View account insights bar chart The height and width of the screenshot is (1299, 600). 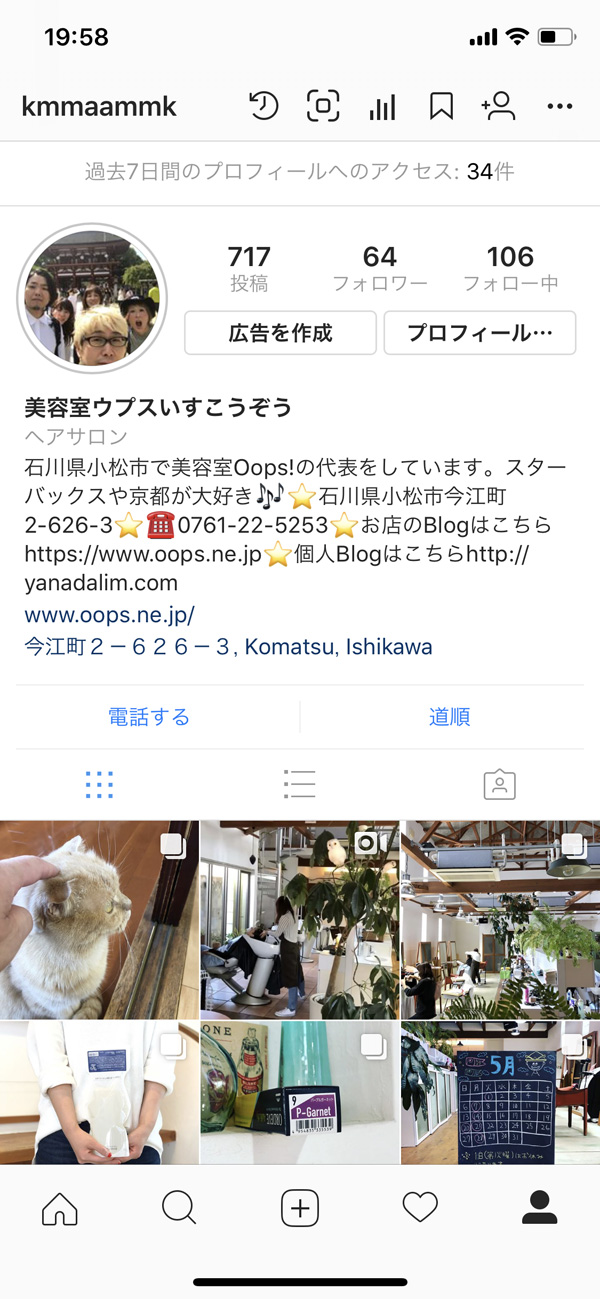point(382,107)
